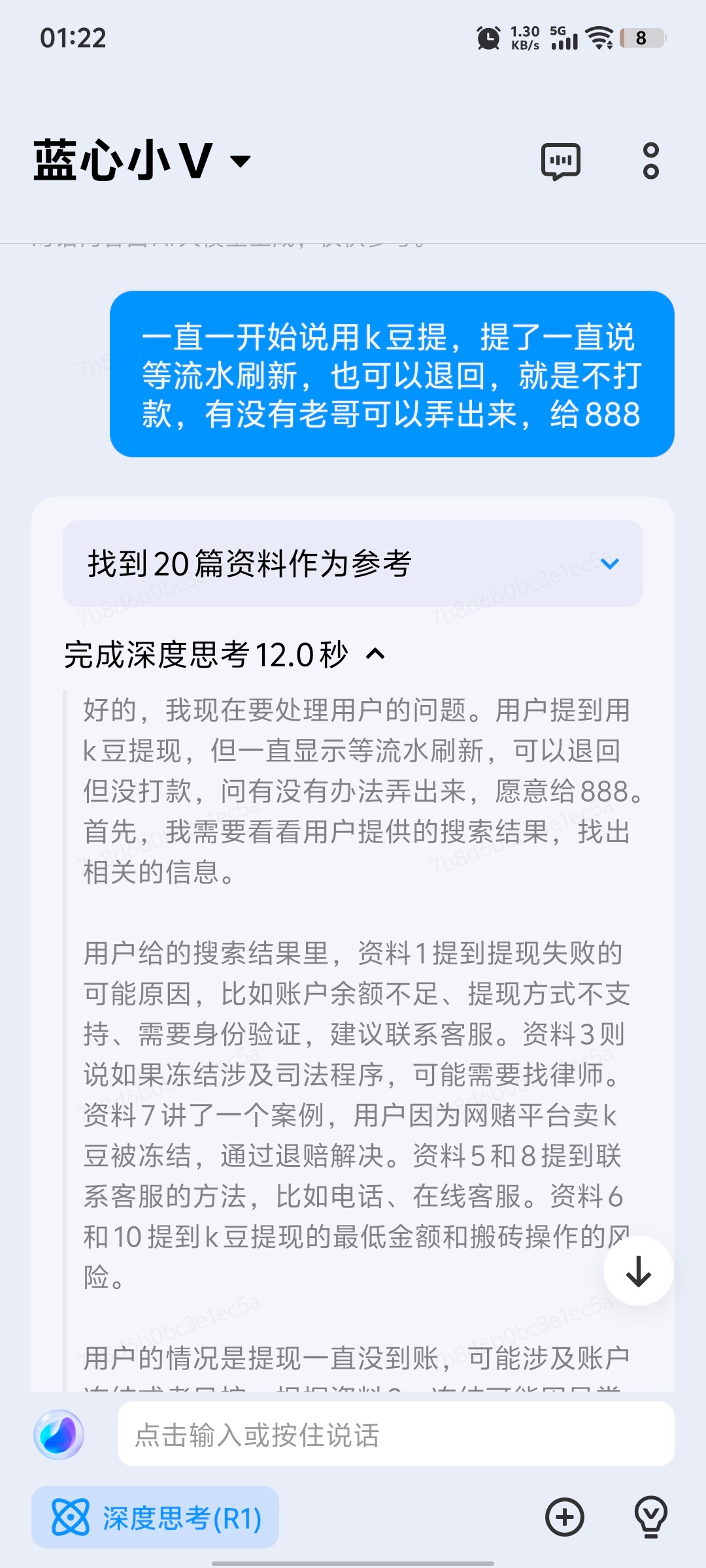This screenshot has width=706, height=1568.
Task: Expand the 找到20篇资料作为参考 sources list
Action: click(609, 563)
